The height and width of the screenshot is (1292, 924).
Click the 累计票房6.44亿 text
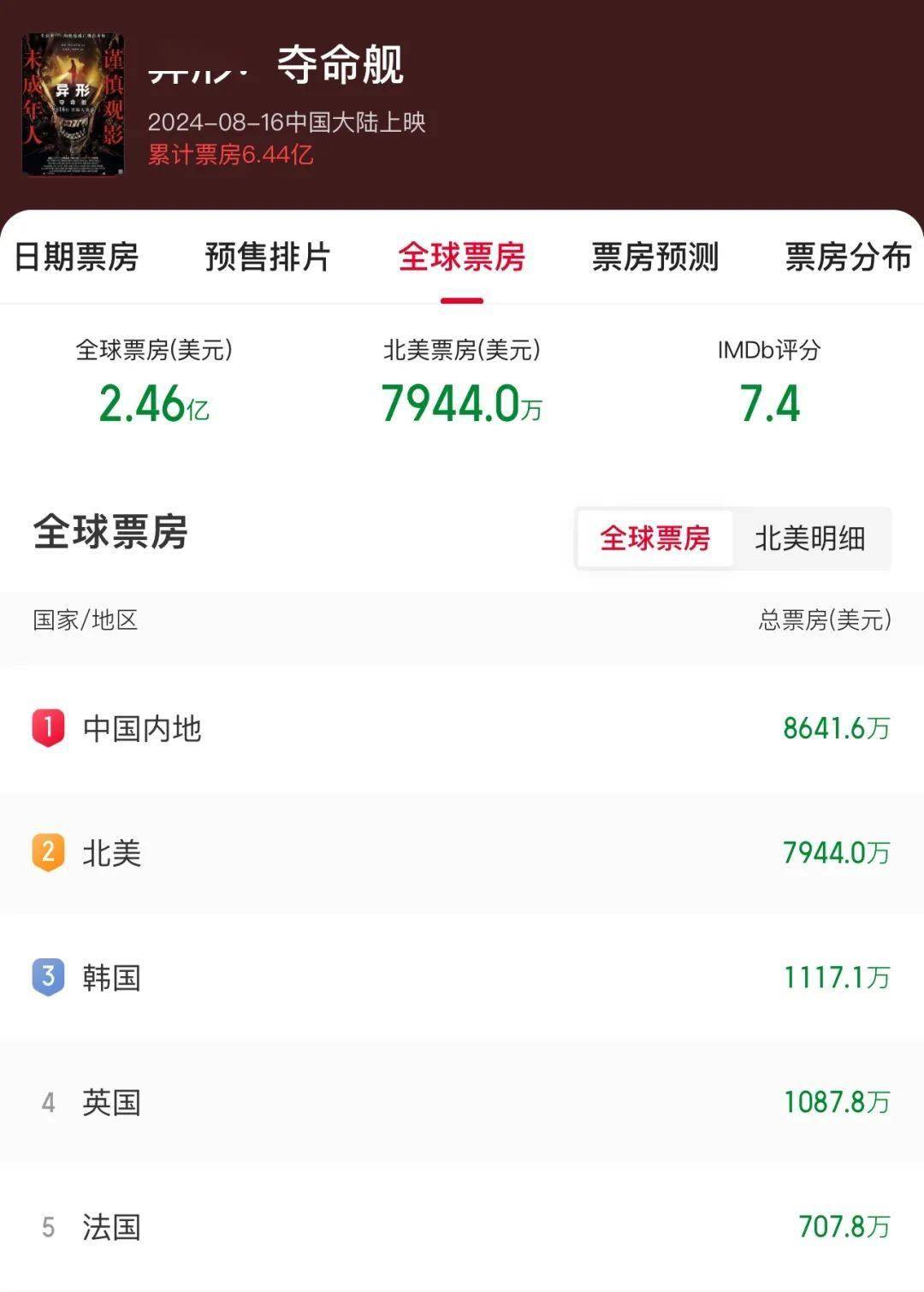[x=231, y=154]
